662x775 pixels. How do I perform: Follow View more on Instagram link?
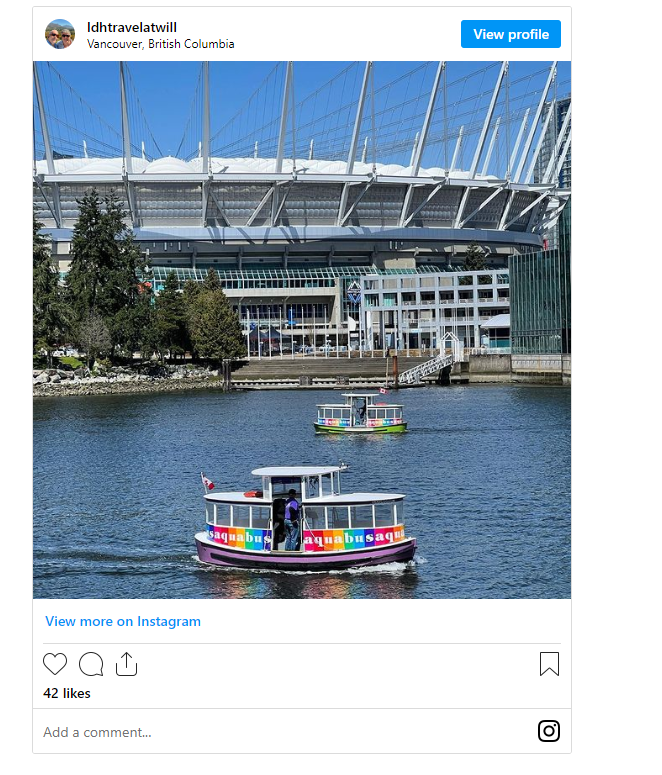click(x=123, y=621)
